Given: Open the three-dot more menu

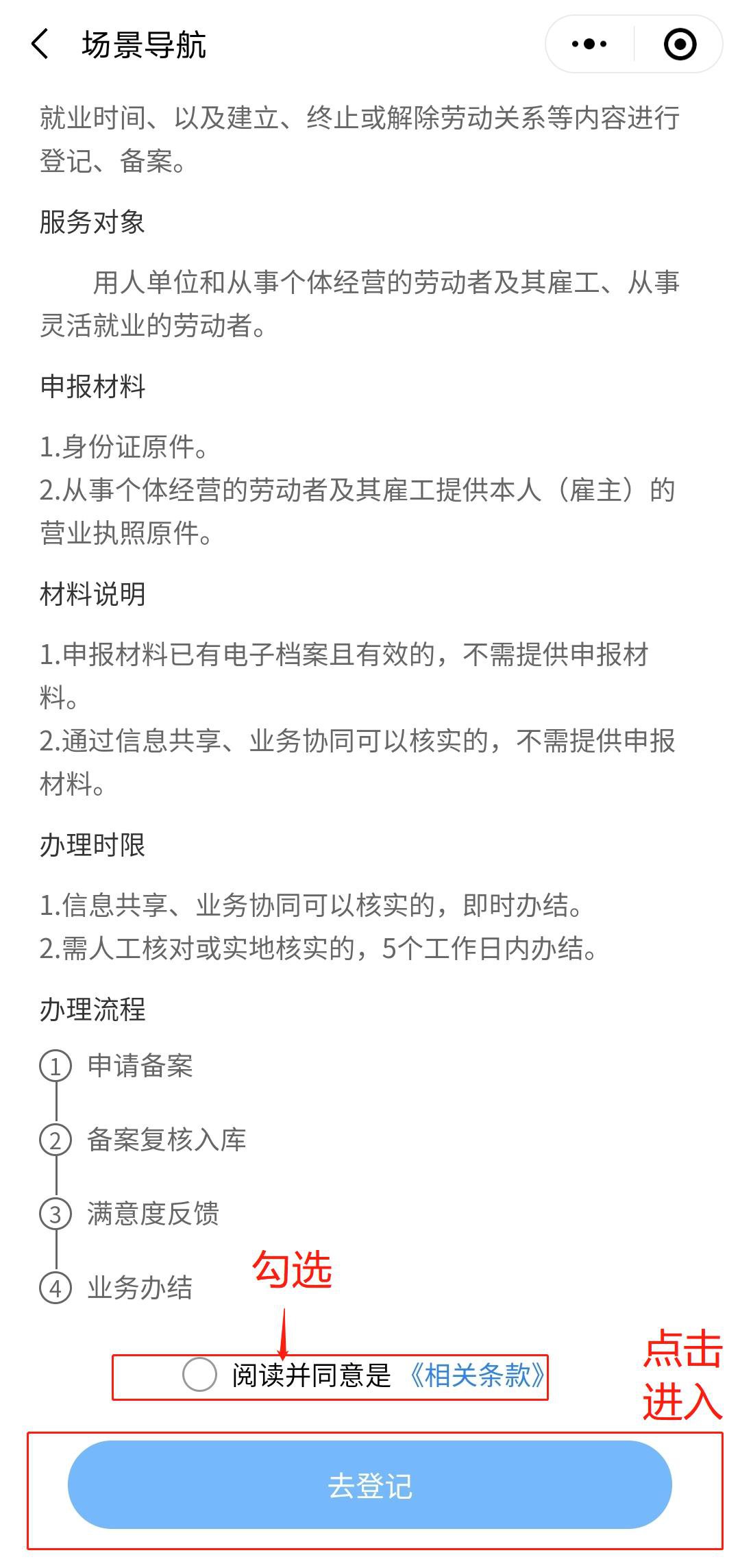Looking at the screenshot, I should (589, 45).
